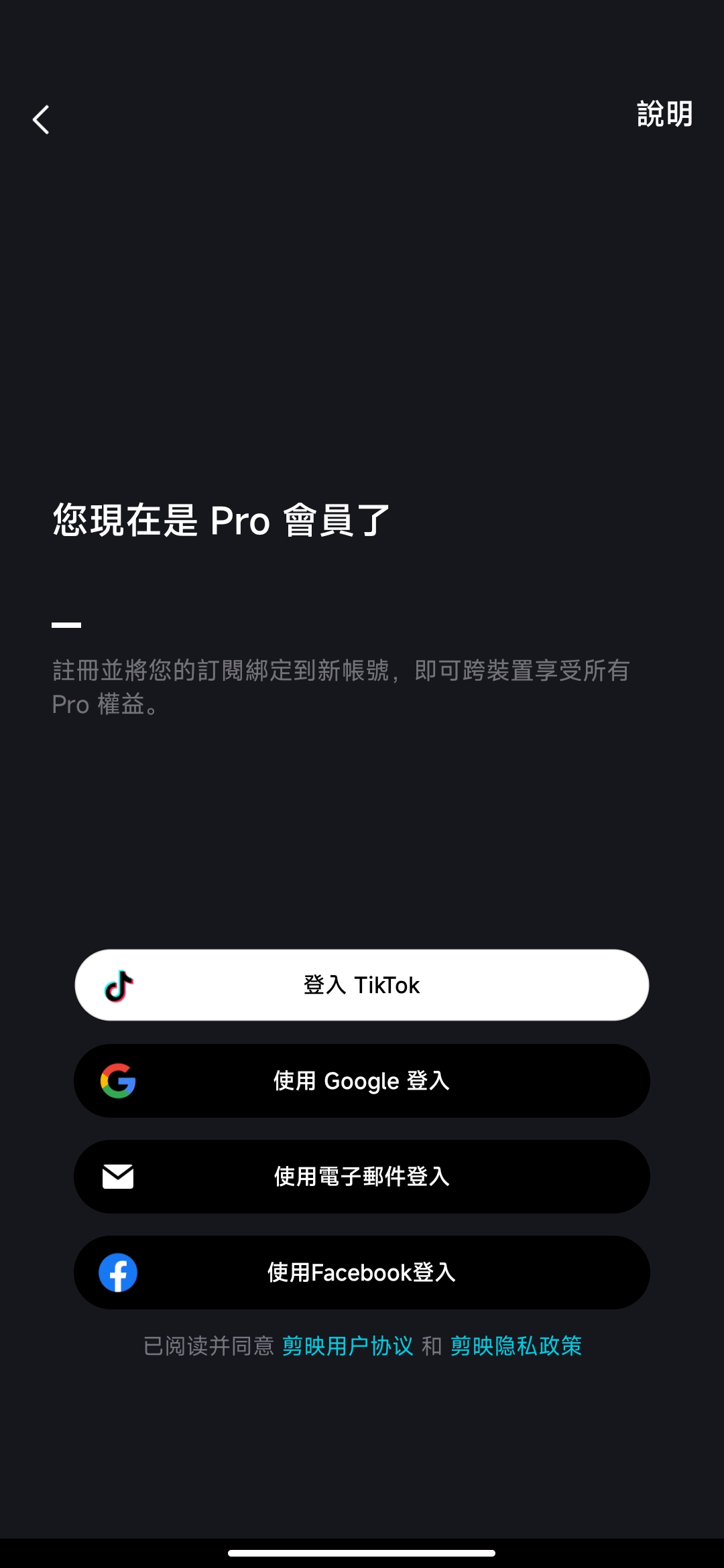Image resolution: width=724 pixels, height=1568 pixels.
Task: Click the 登入 TikTok button
Action: tap(362, 984)
